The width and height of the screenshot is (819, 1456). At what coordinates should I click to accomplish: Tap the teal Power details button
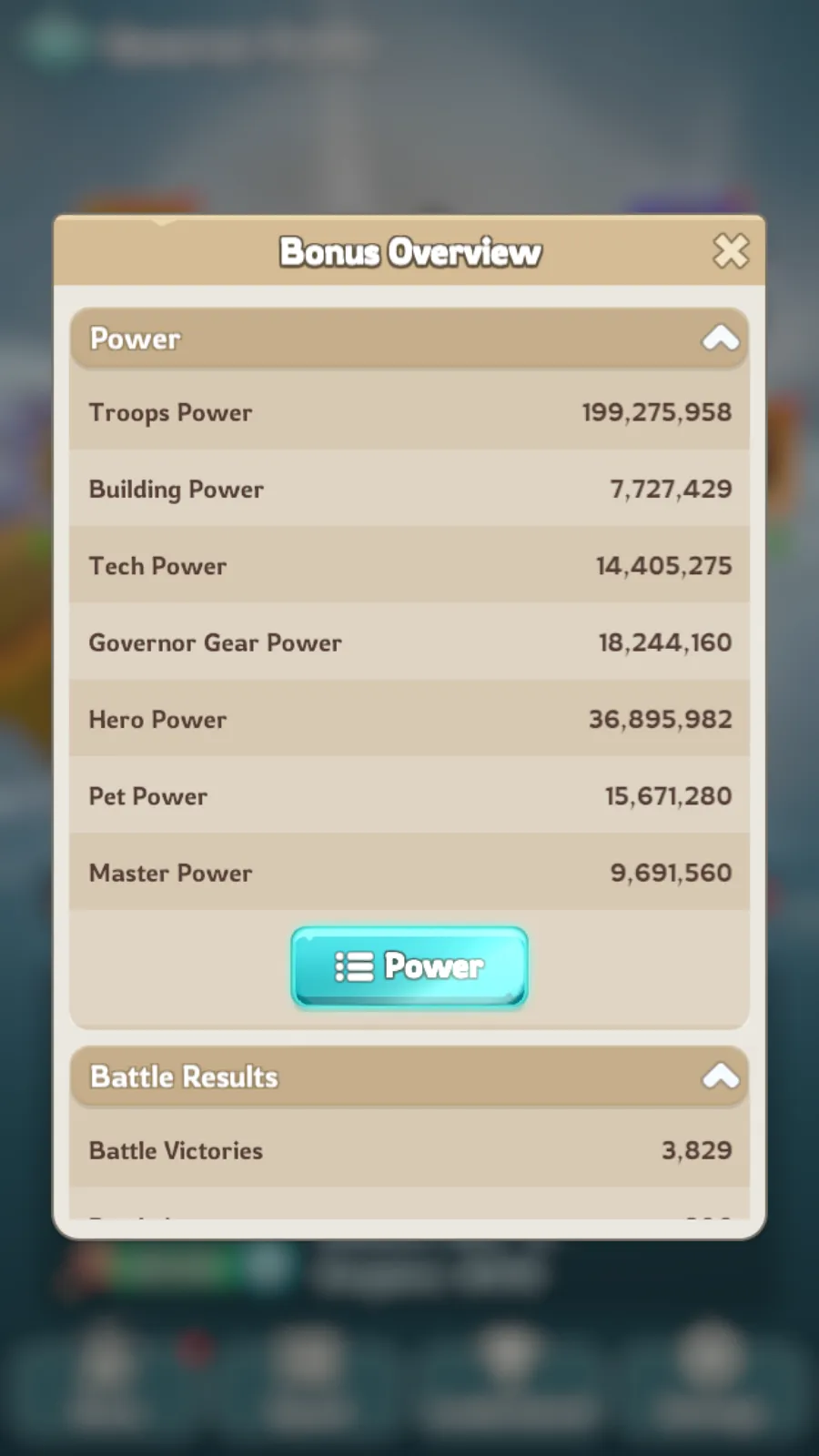pos(409,966)
